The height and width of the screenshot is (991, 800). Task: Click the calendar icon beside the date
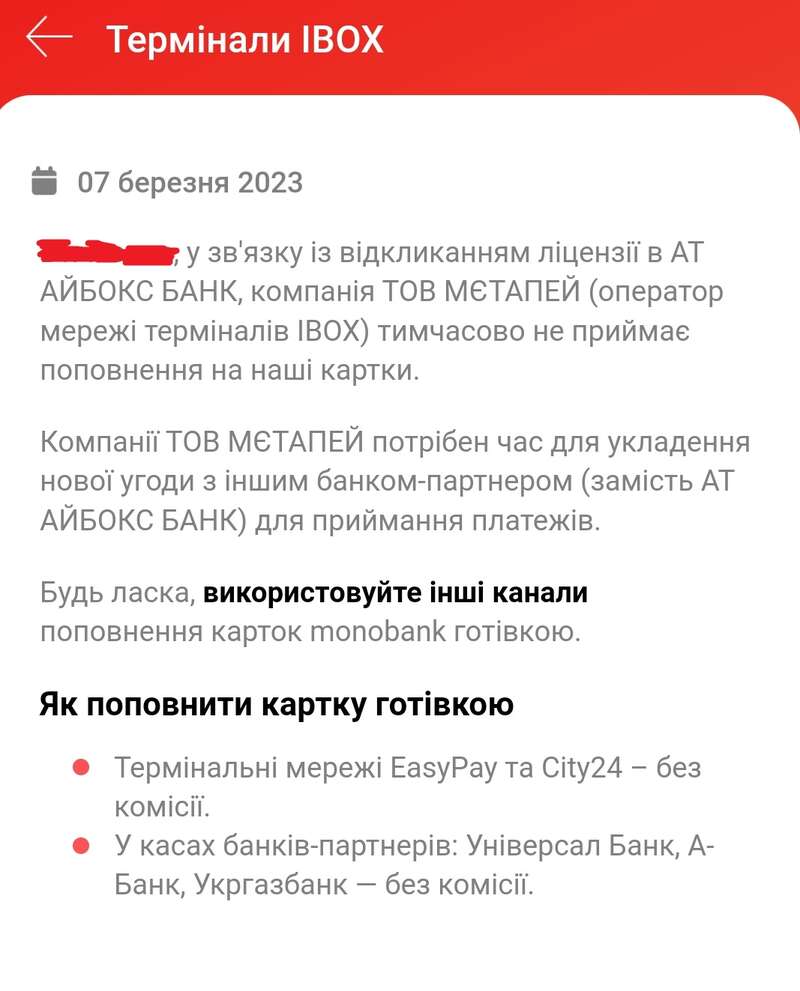point(46,181)
